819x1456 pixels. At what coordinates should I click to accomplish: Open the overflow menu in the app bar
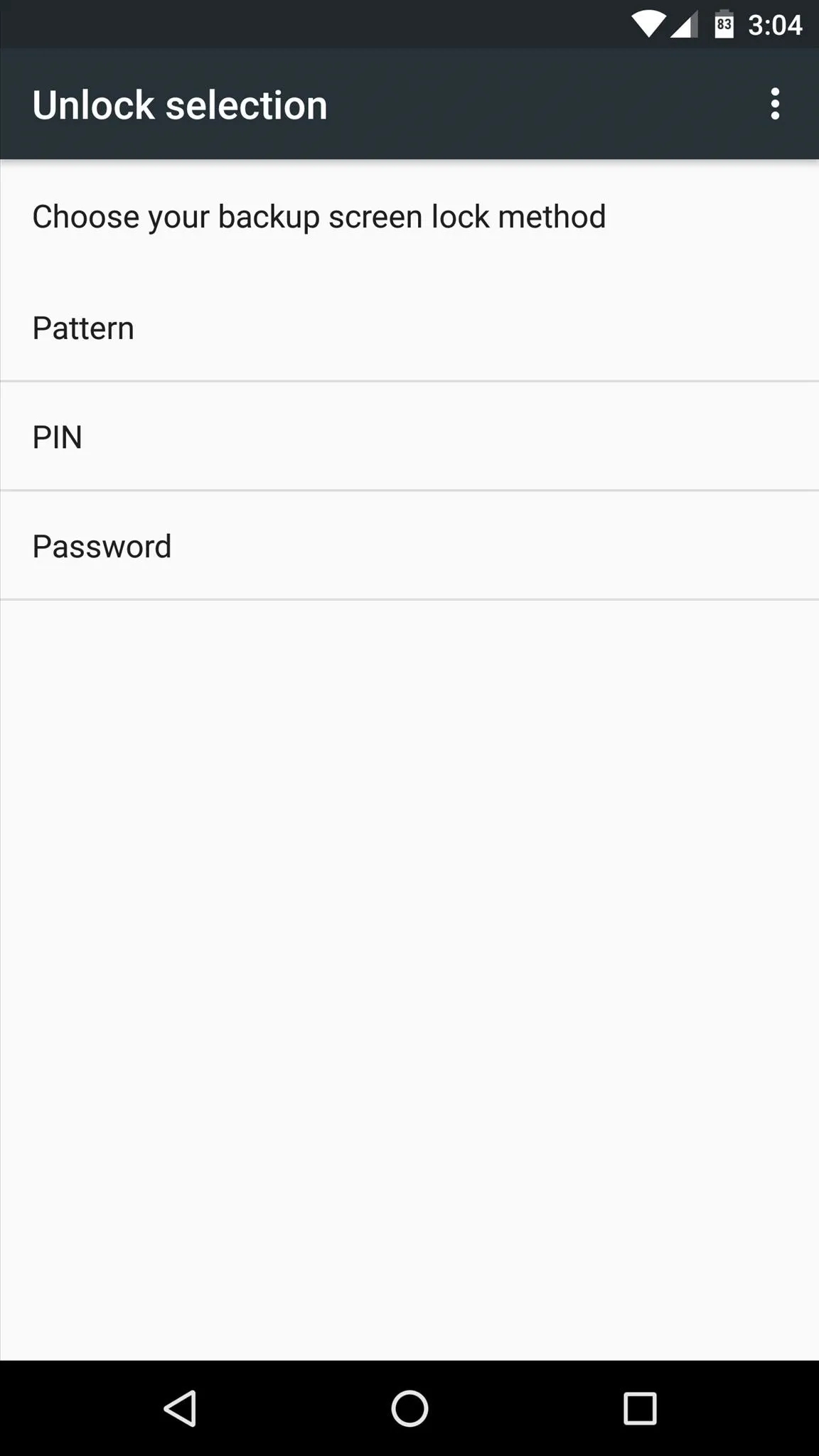coord(775,105)
